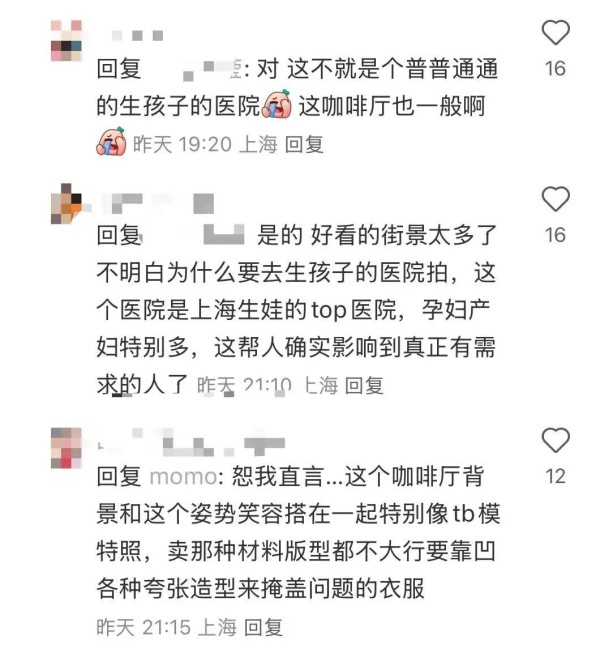
Task: Reply to the comment posted 昨天 21:15
Action: [x=264, y=627]
